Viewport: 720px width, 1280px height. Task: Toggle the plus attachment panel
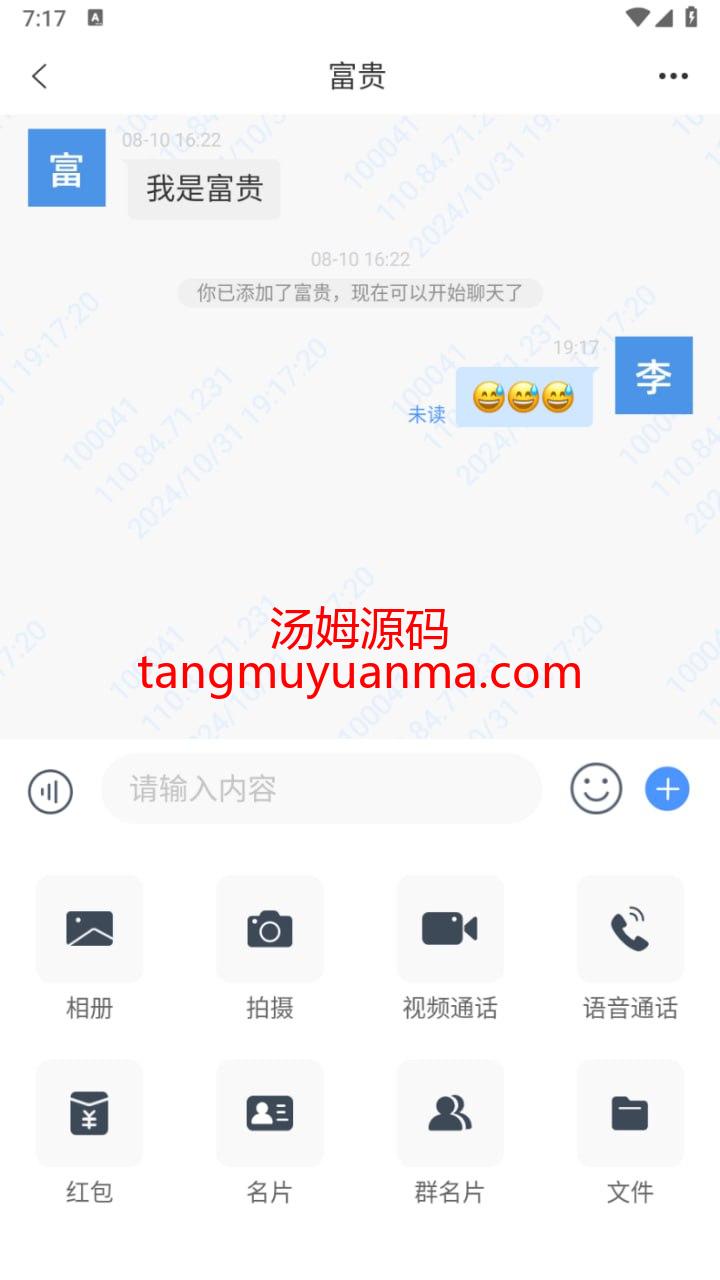[x=667, y=789]
